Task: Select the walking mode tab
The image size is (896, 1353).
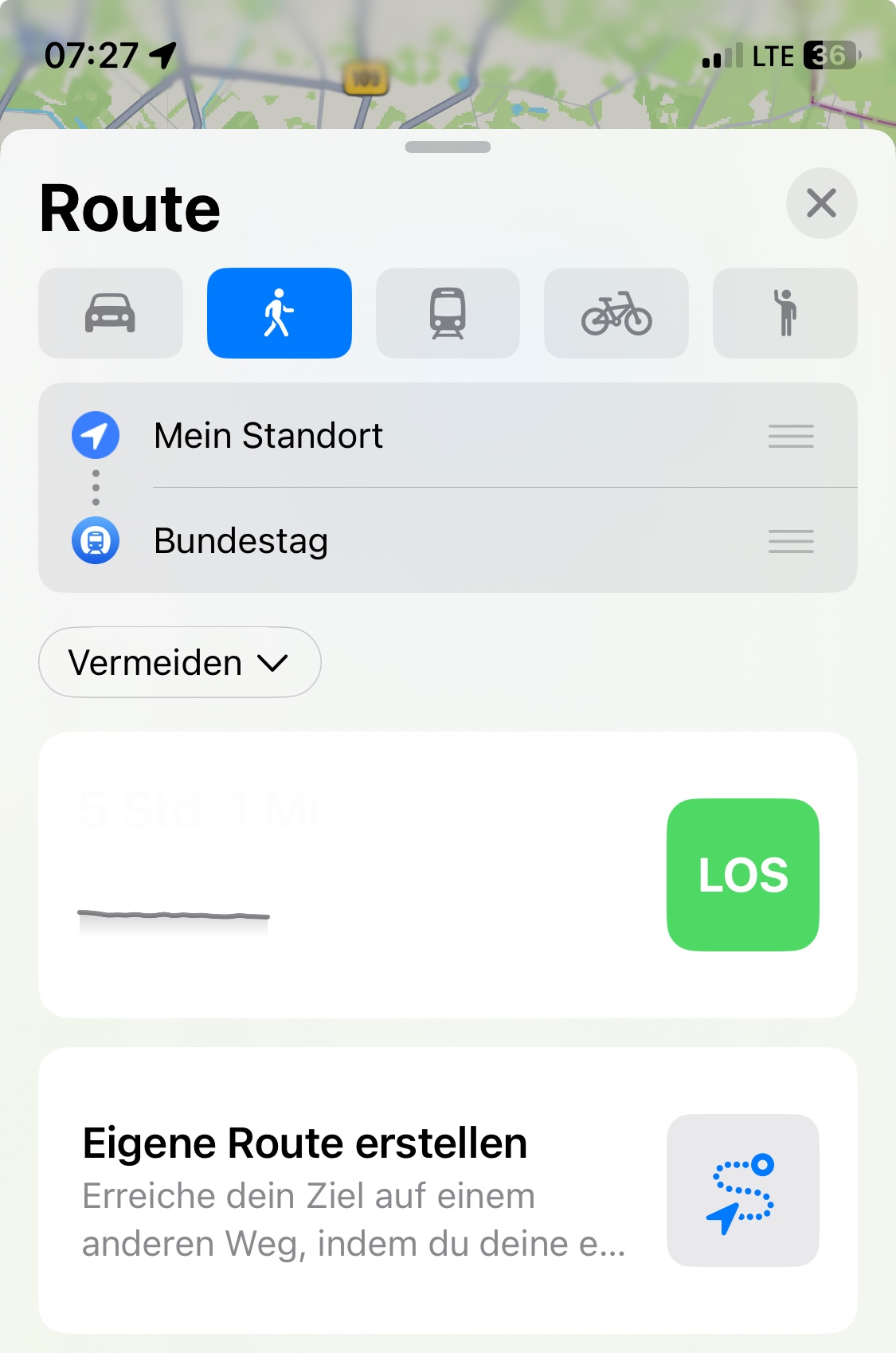Action: tap(279, 313)
